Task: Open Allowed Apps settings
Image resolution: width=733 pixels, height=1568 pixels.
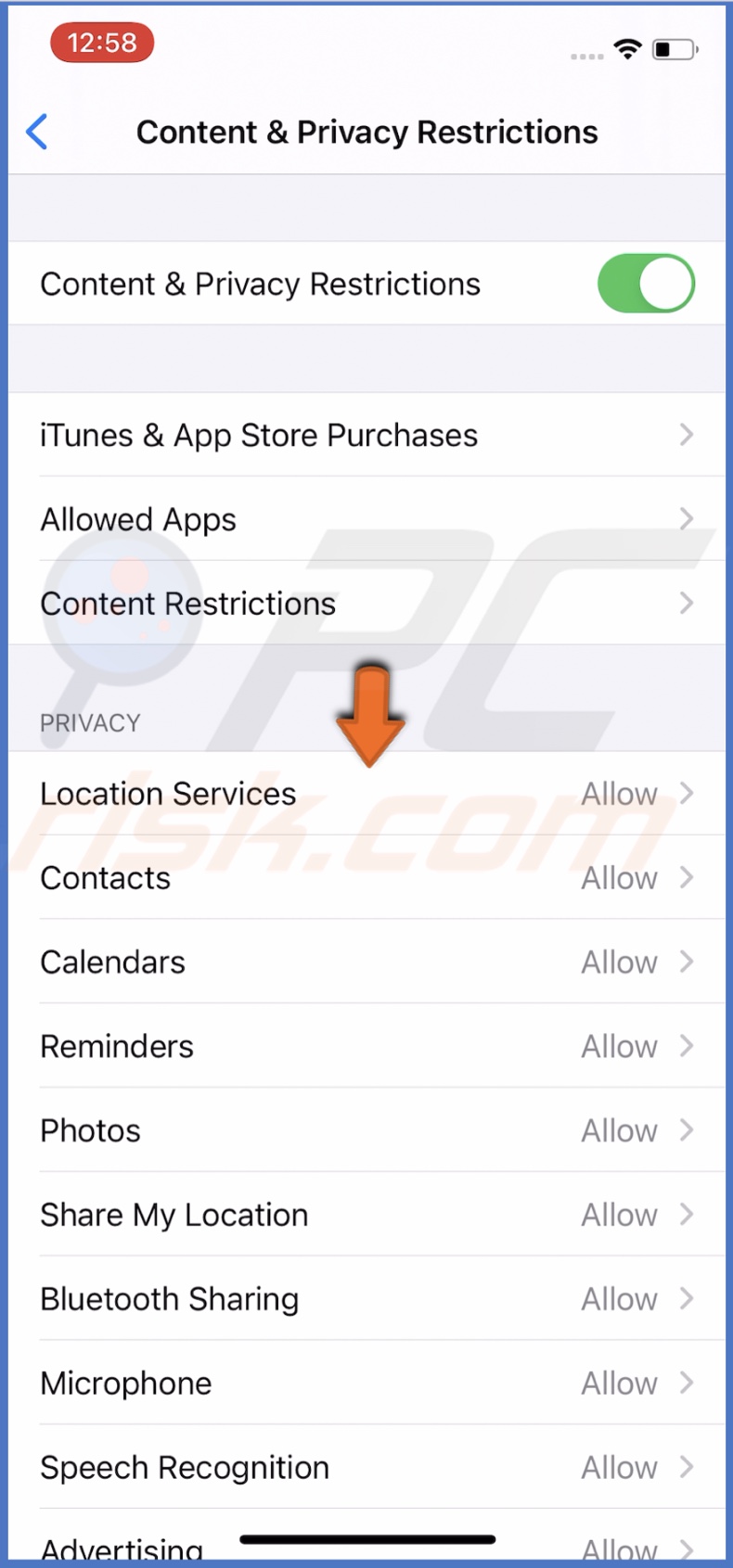Action: coord(366,519)
